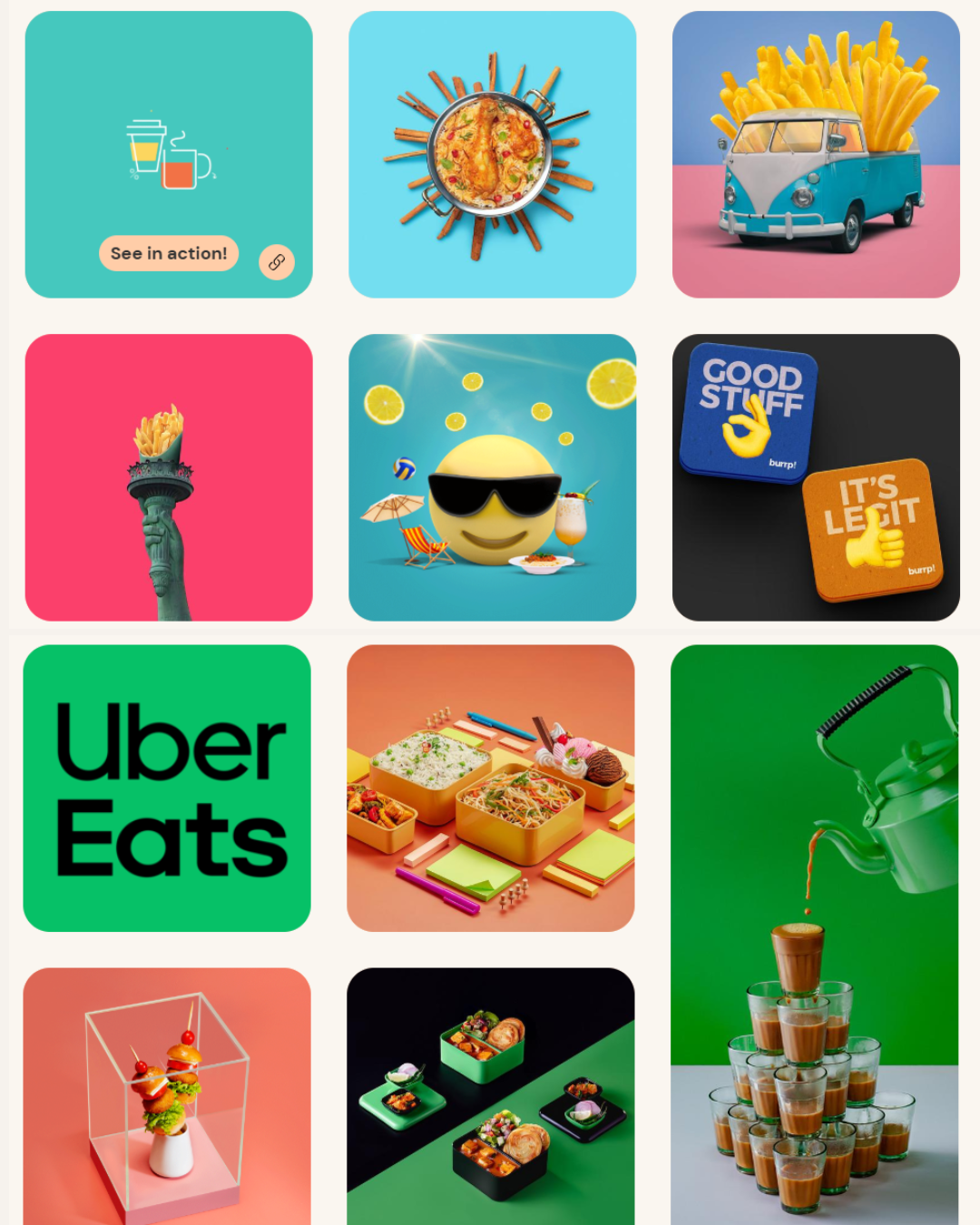Tap the See in action! button

pos(169,253)
